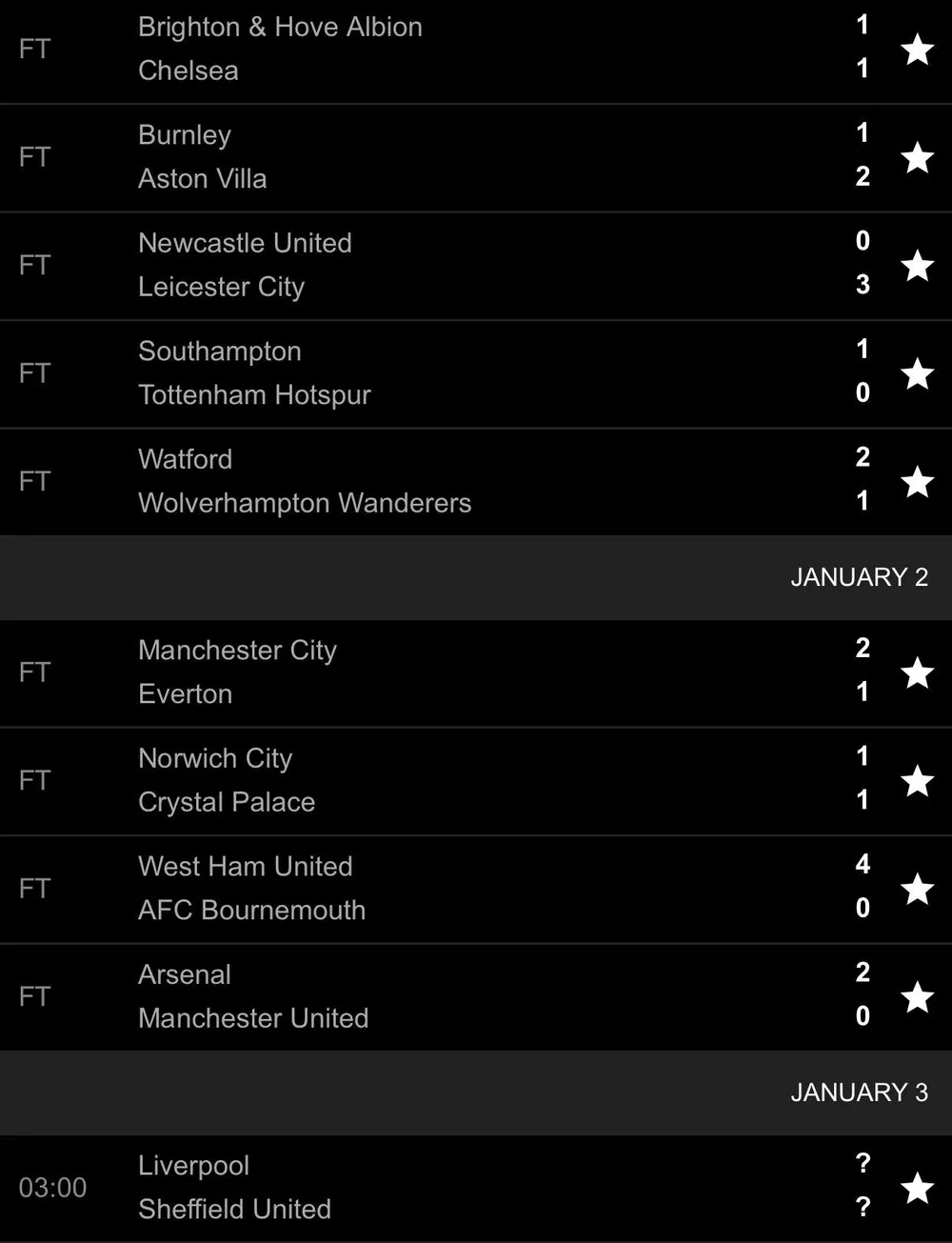
Task: Open the Newcastle United vs Leicester City match
Action: click(x=428, y=265)
